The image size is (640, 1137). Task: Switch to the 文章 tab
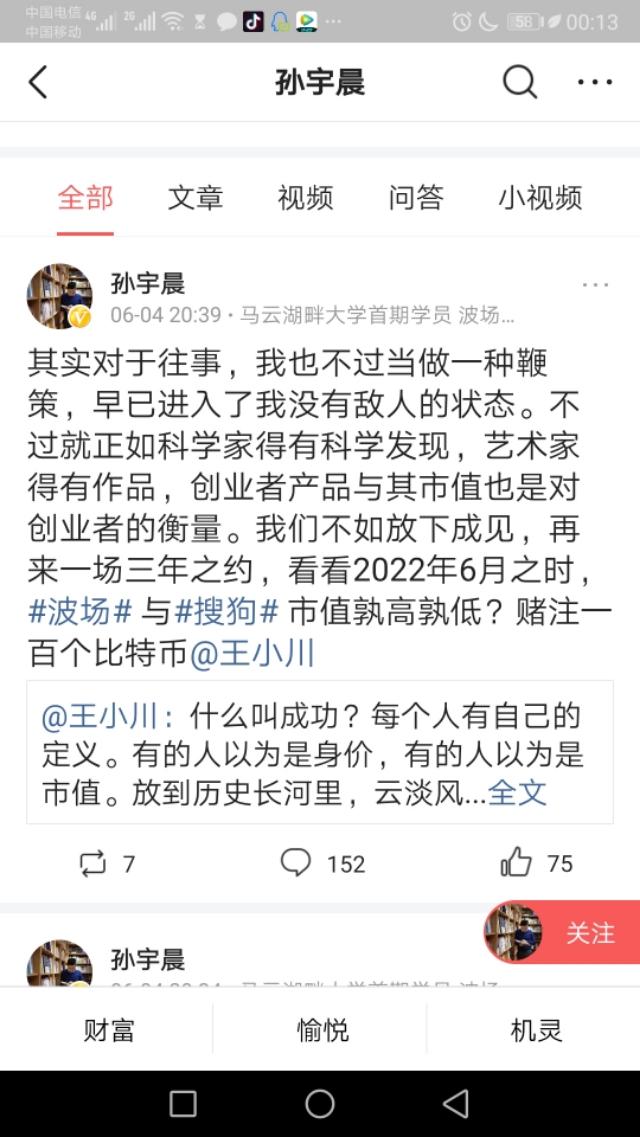(x=195, y=198)
